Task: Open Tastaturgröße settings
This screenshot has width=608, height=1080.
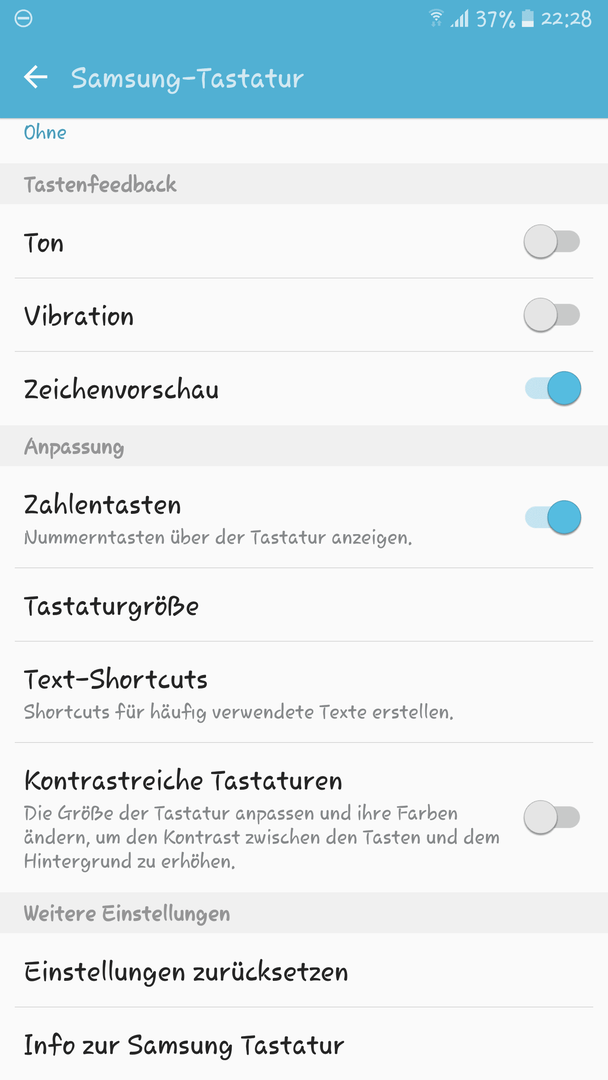Action: pyautogui.click(x=304, y=605)
